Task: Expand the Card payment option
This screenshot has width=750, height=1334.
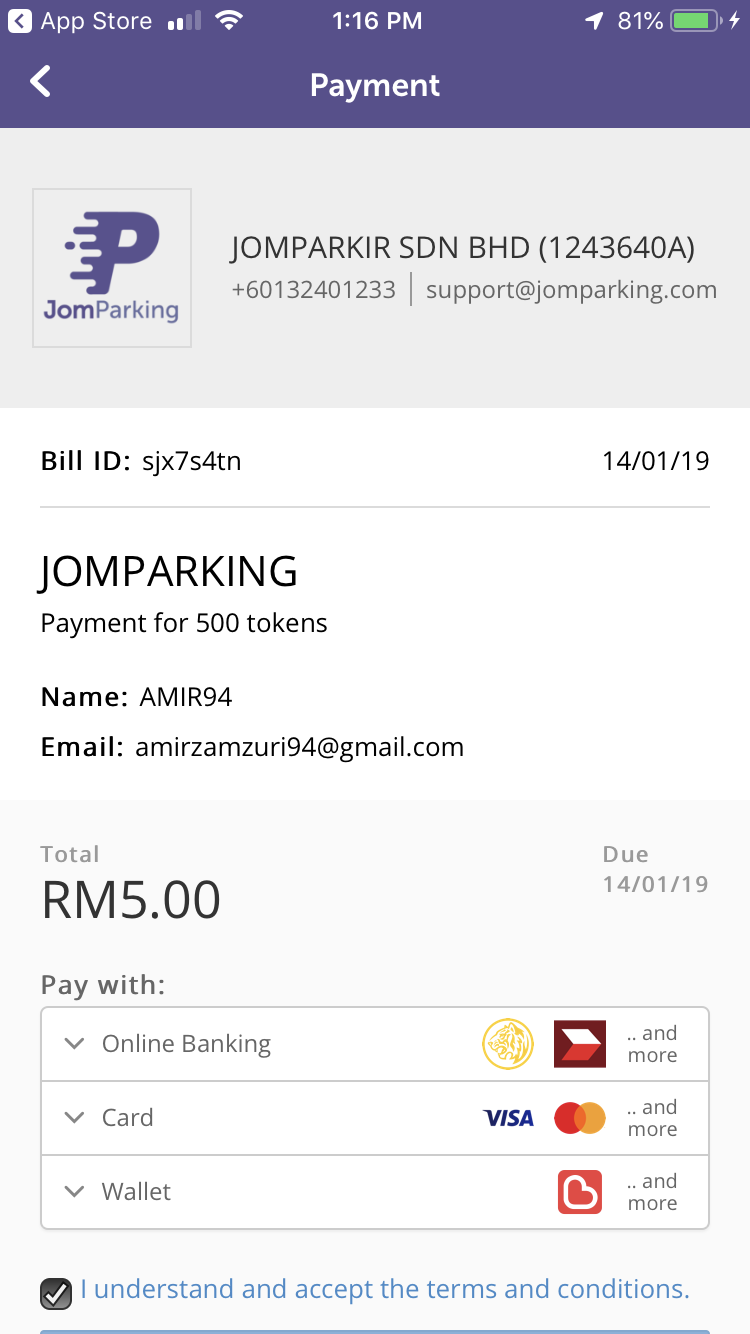Action: 375,1118
